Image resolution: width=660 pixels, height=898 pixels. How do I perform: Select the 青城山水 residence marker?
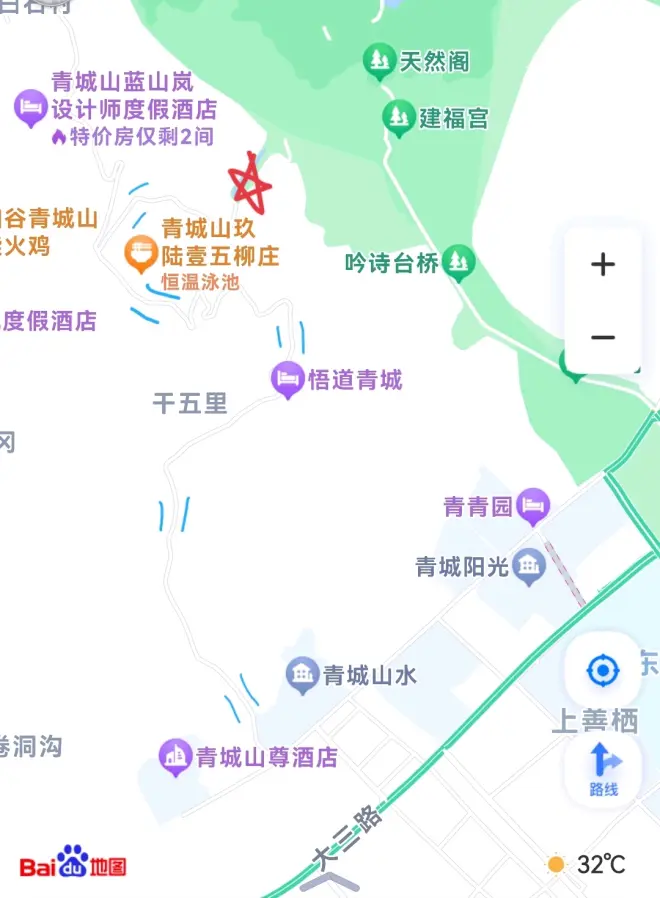tap(302, 675)
